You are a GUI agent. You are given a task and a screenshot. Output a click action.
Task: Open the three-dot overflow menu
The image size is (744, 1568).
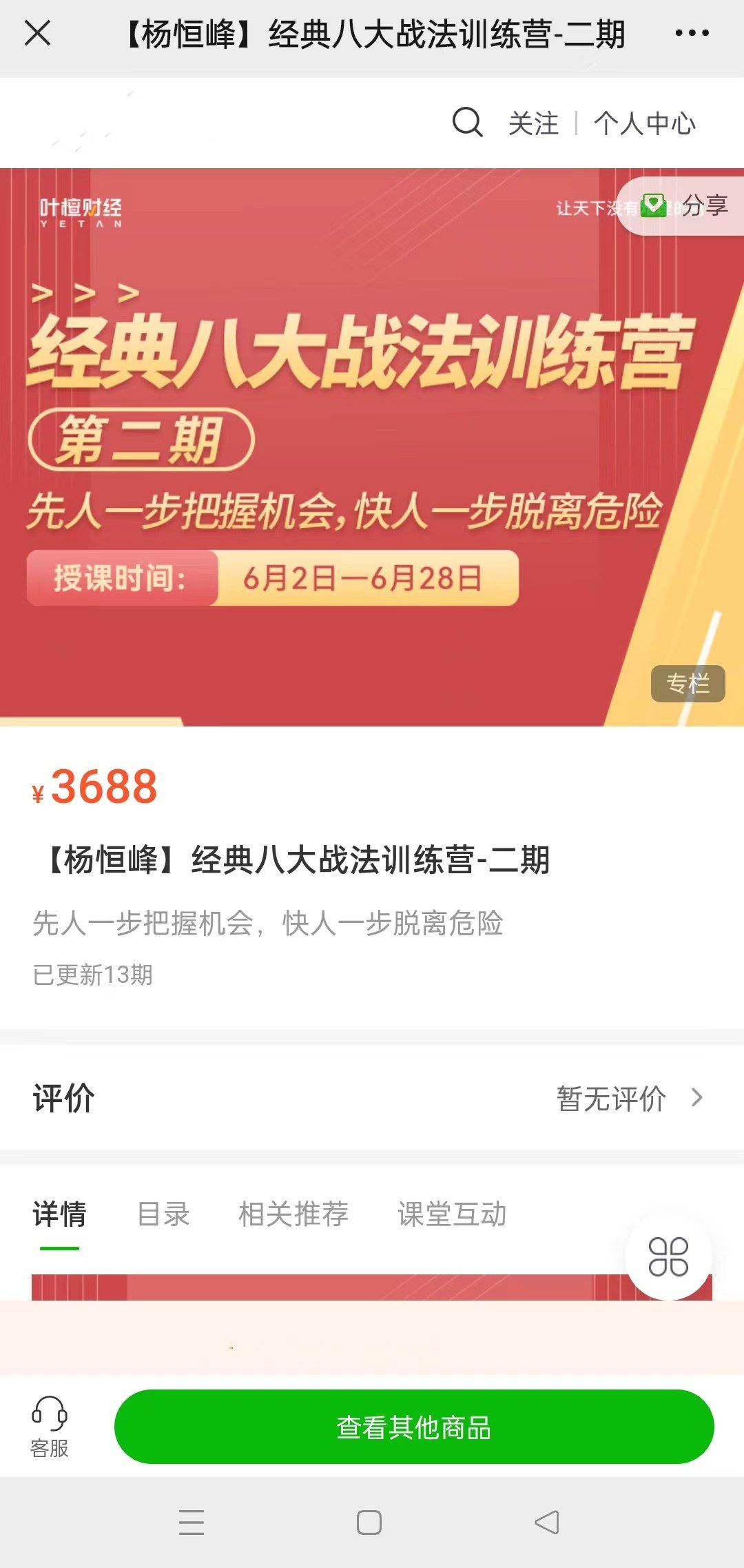(692, 33)
